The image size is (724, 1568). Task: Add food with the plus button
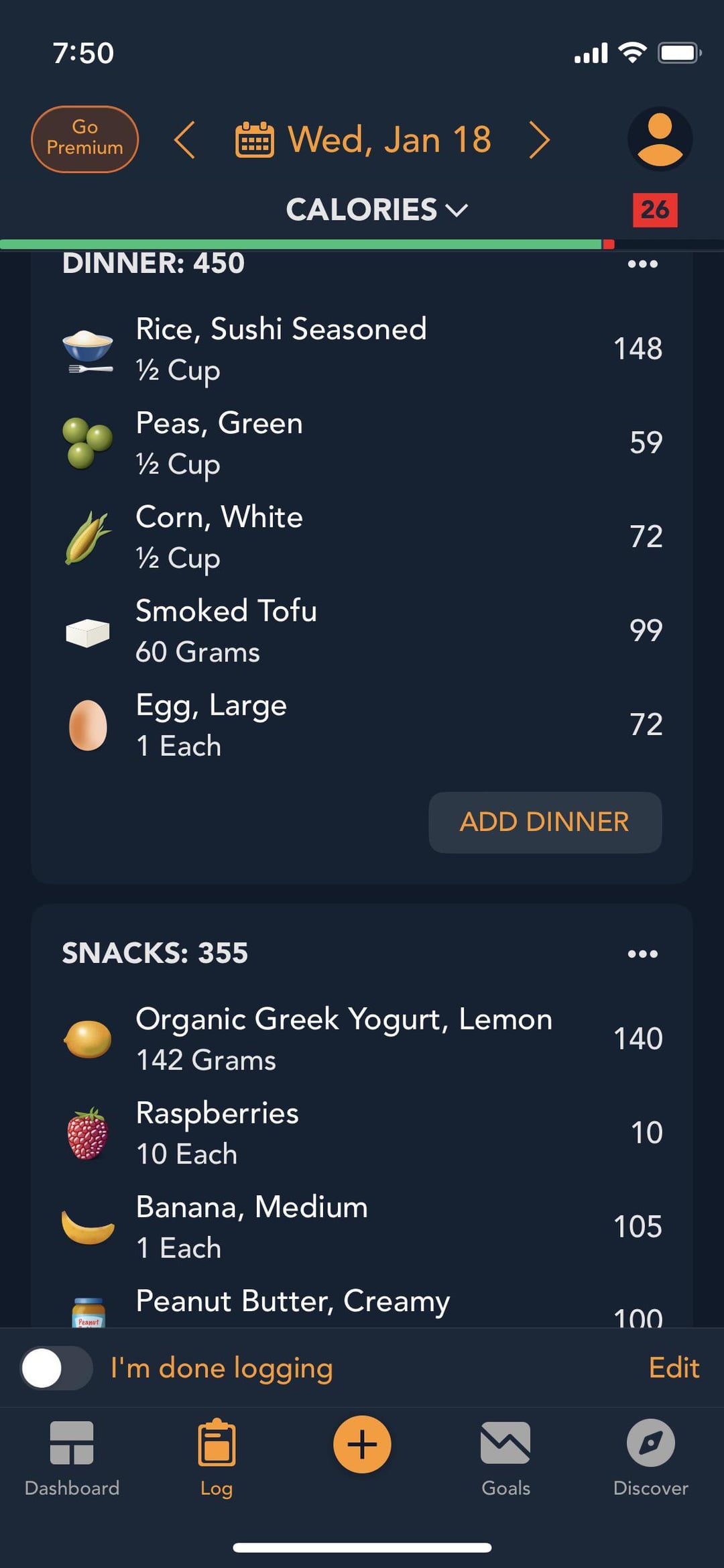click(x=362, y=1444)
